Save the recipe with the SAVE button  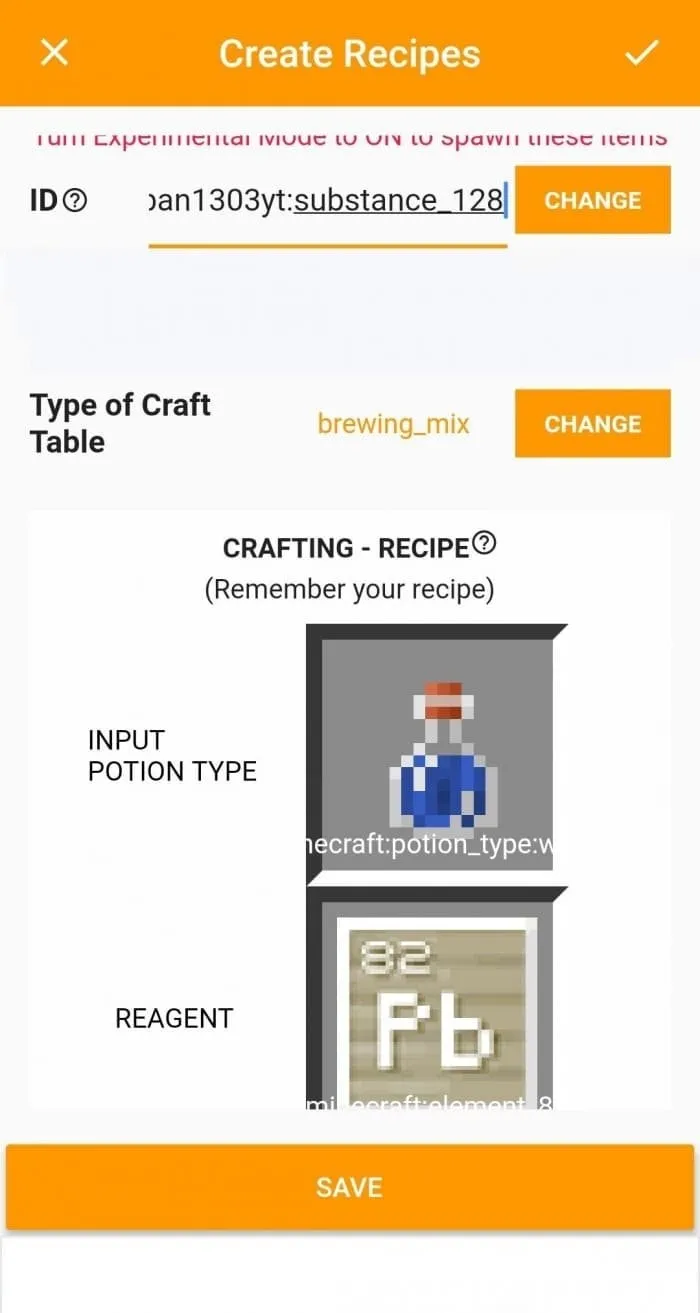(349, 1187)
